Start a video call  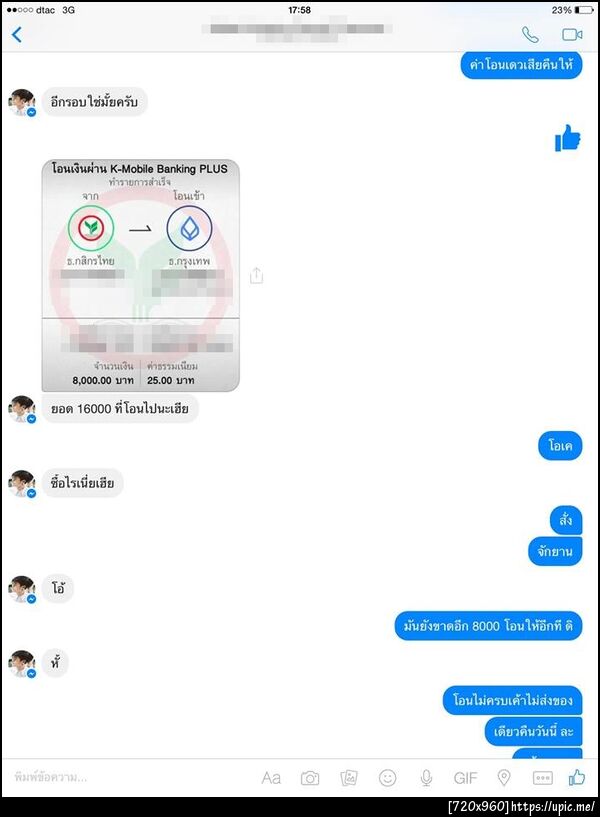pos(572,35)
